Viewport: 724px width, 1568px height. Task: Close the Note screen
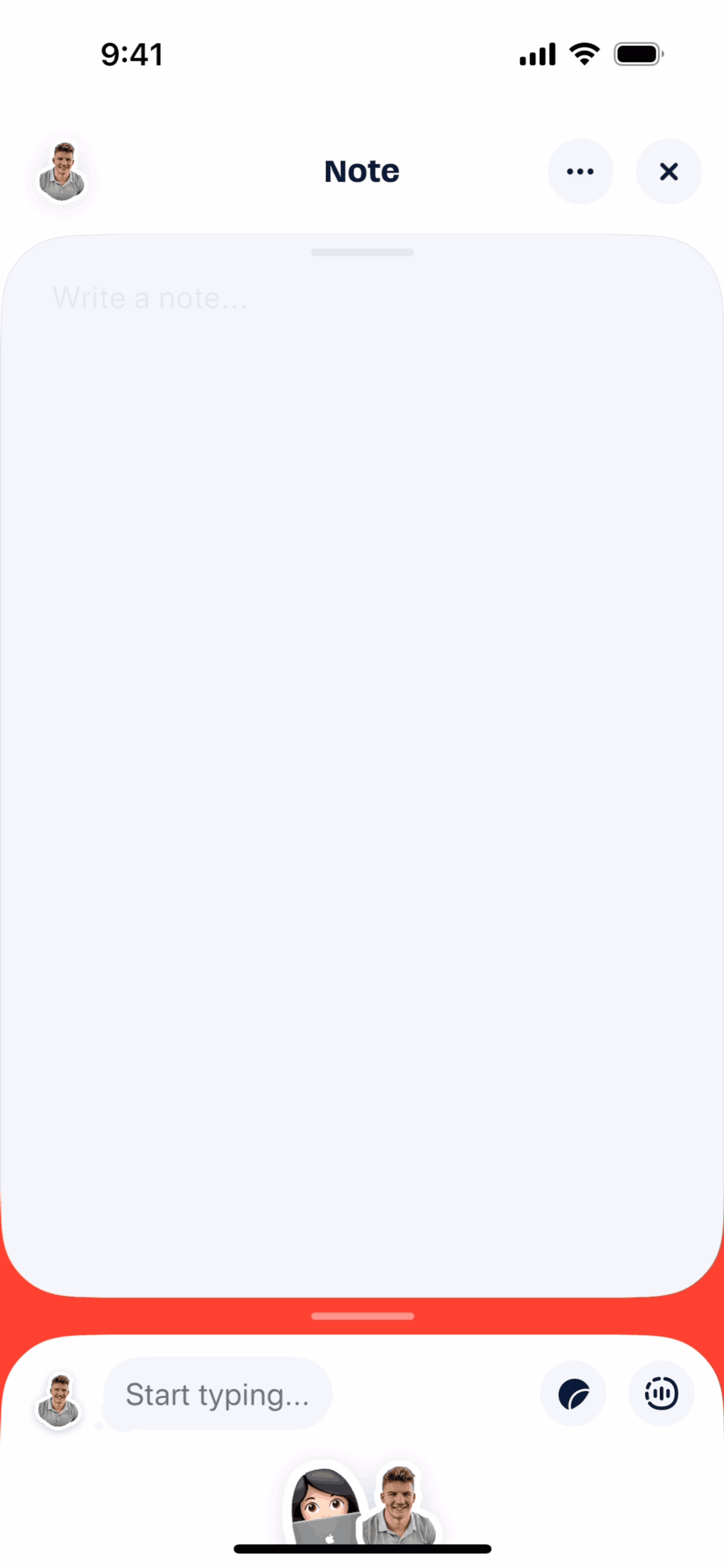(x=668, y=172)
